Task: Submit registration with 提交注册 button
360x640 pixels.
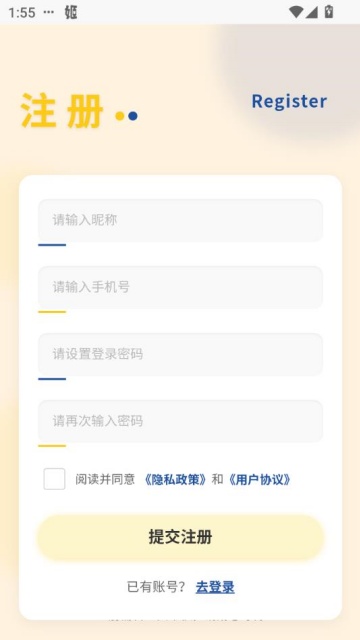Action: 180,537
